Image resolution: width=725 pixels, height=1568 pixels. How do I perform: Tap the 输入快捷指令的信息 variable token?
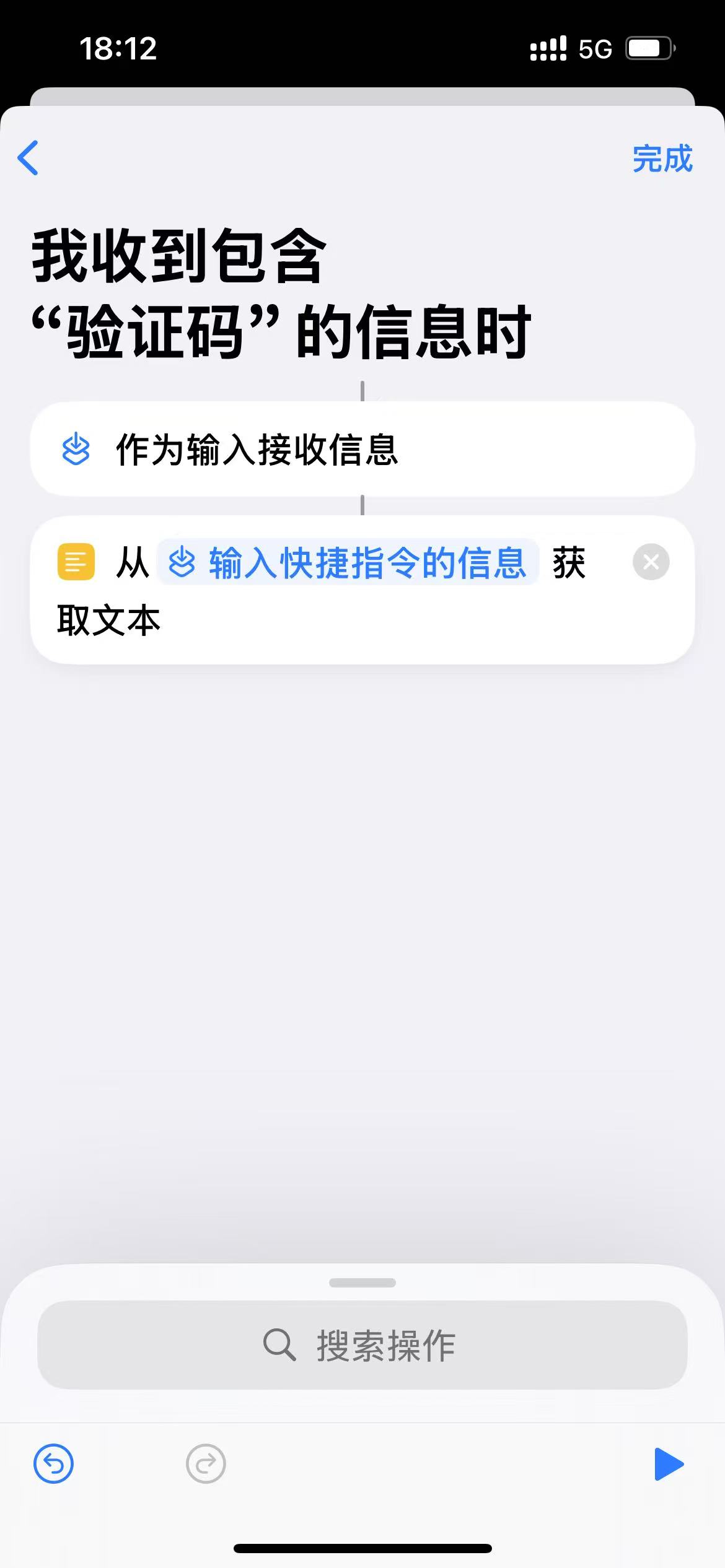[x=348, y=563]
